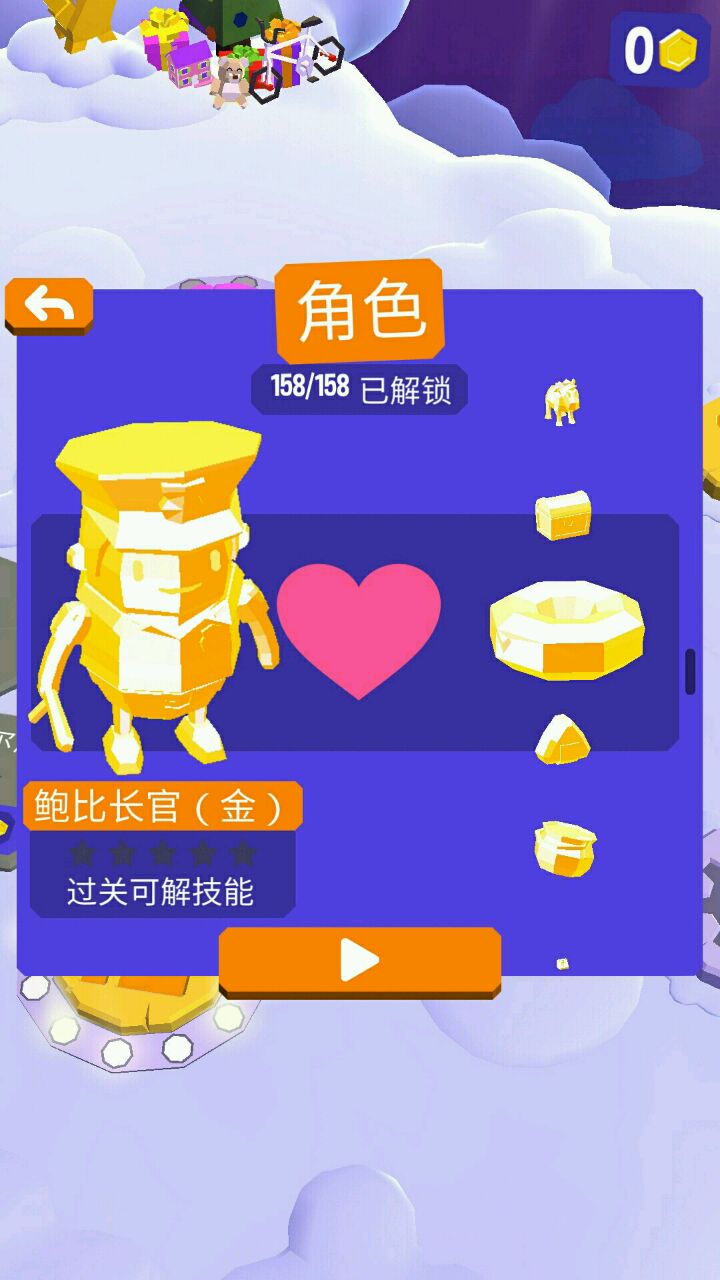Choose the golden triangular rice-ball character

click(562, 741)
